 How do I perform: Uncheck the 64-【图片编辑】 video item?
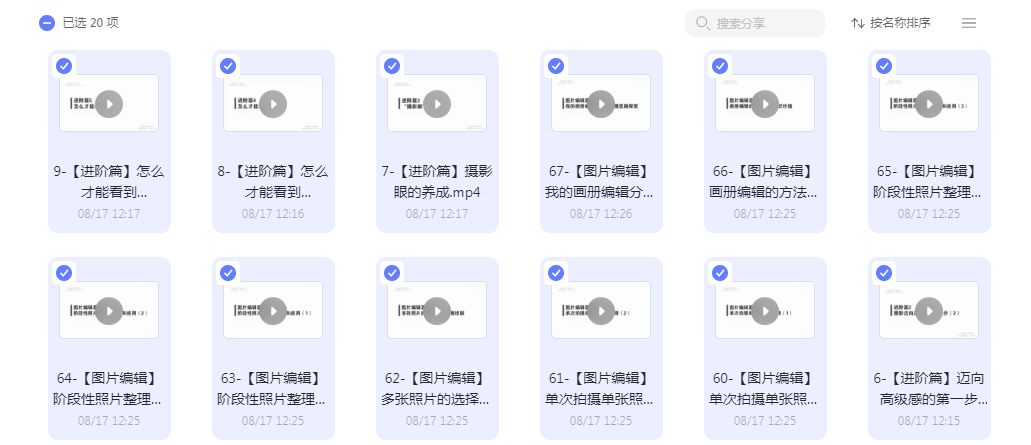pos(64,273)
